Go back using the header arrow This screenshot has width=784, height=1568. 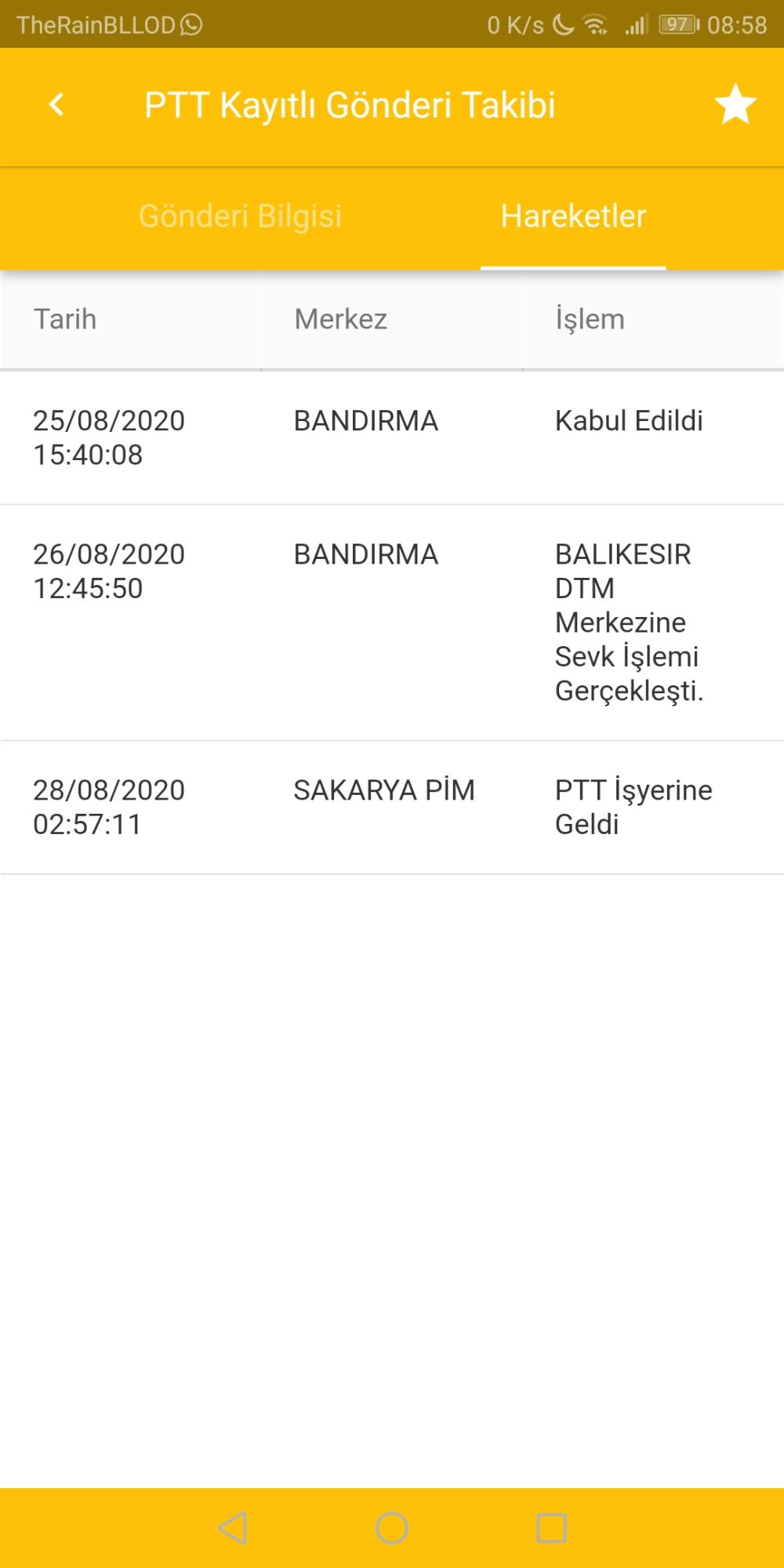(56, 104)
